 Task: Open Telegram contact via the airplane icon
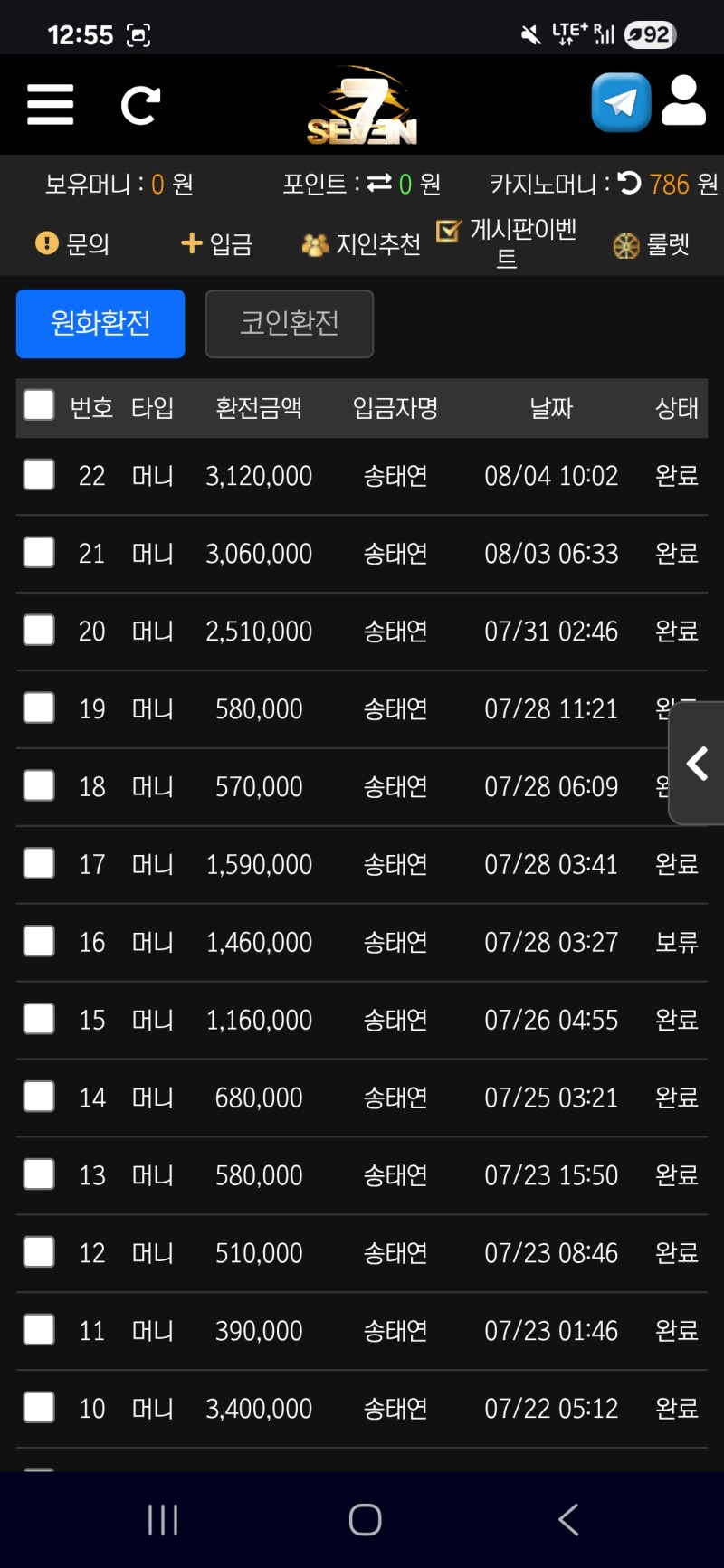[620, 102]
